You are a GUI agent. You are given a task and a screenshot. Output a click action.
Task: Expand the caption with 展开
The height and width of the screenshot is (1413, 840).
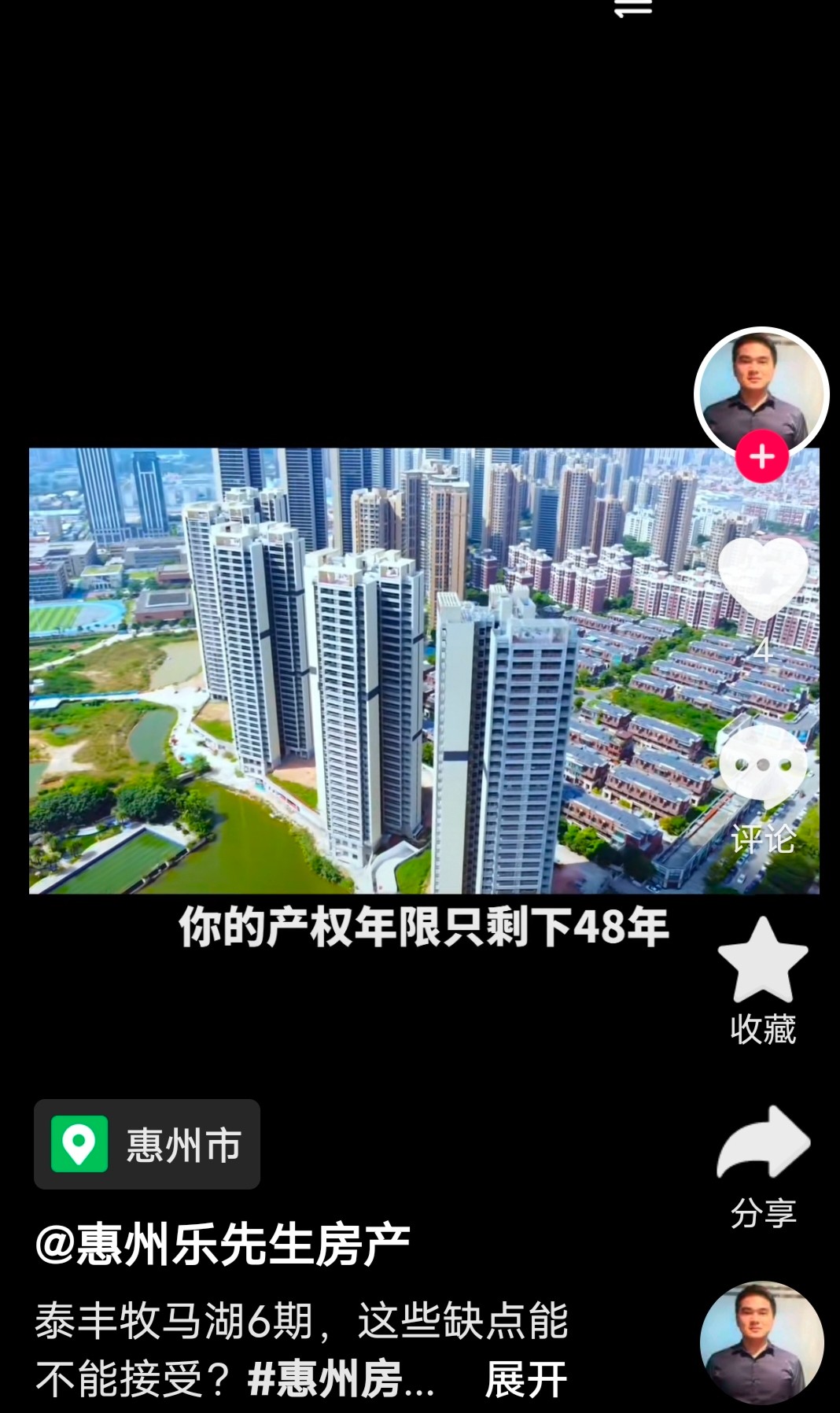click(x=526, y=1378)
